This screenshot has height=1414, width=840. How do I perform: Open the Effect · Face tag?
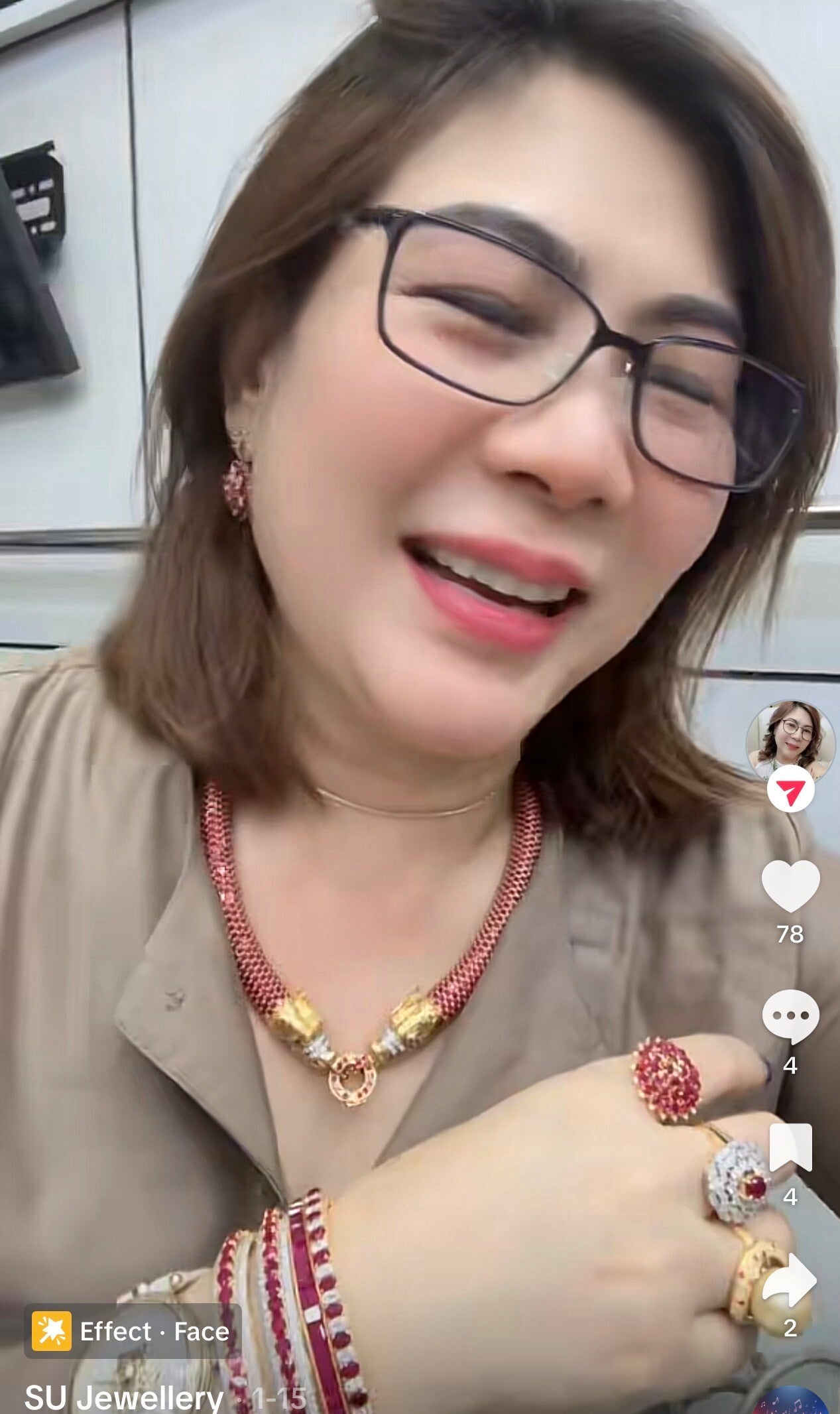tap(131, 1331)
